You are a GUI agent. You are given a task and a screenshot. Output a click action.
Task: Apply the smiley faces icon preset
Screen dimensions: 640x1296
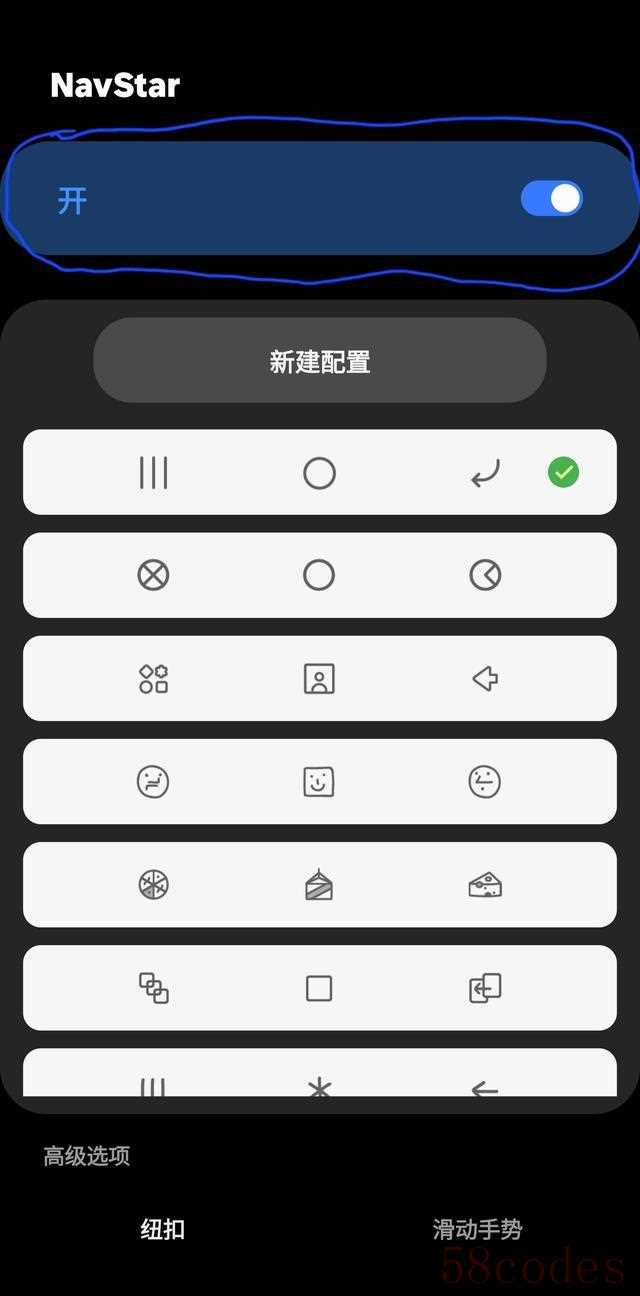point(320,781)
